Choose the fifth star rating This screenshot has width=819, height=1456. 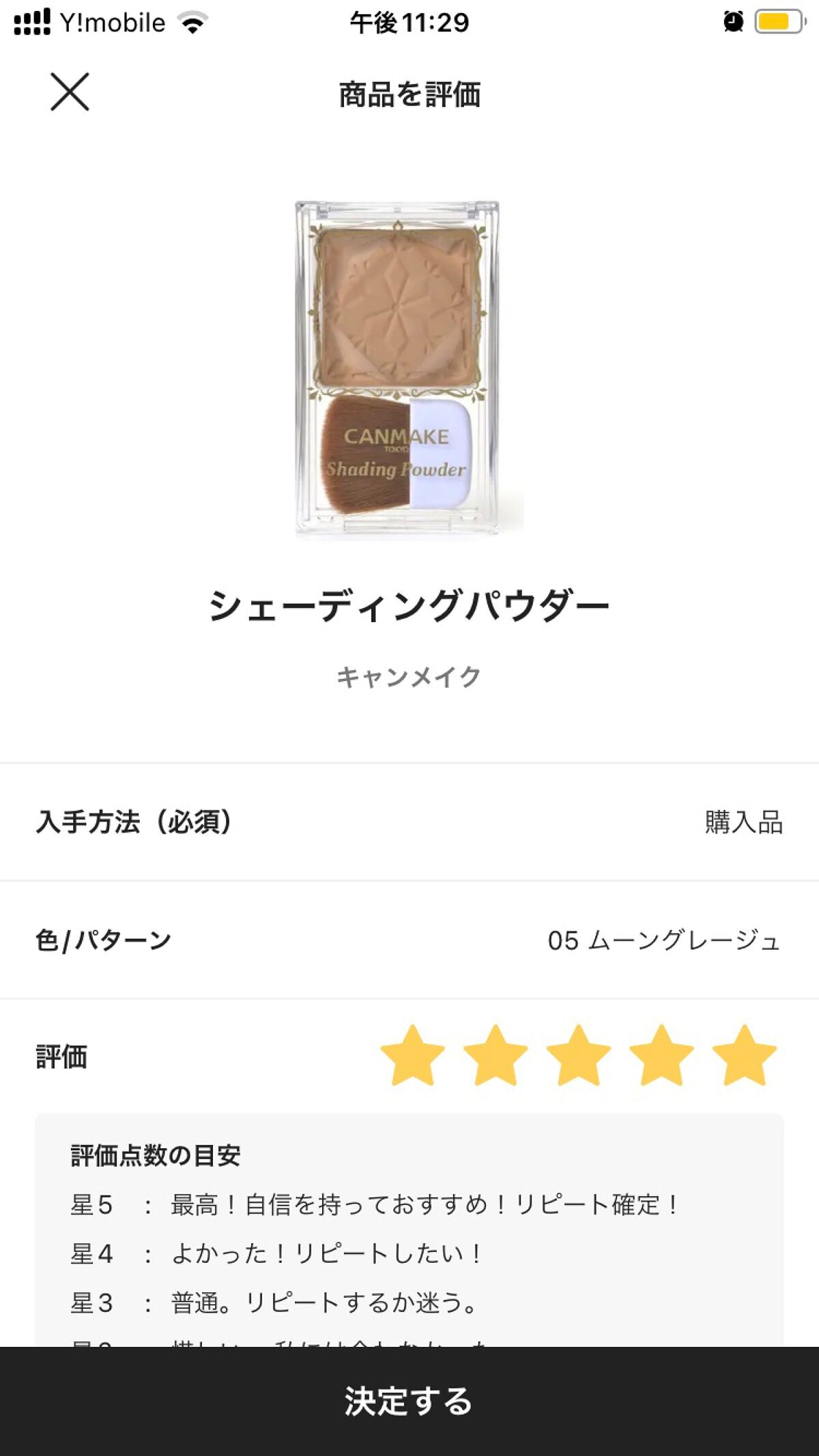pos(744,1055)
